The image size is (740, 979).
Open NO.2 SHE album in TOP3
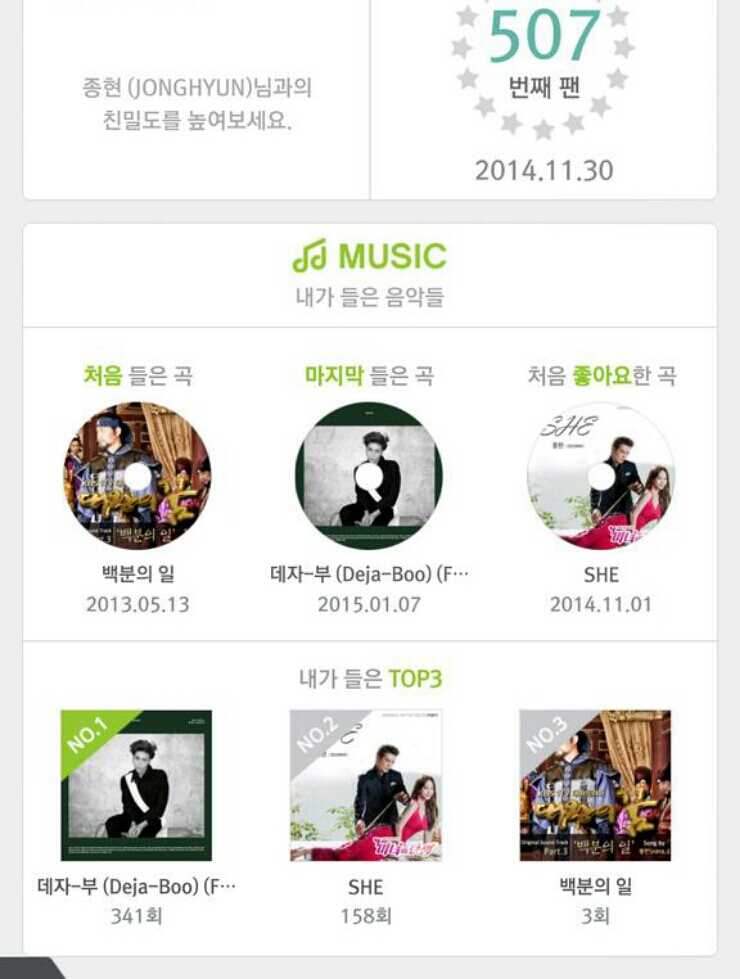coord(366,785)
